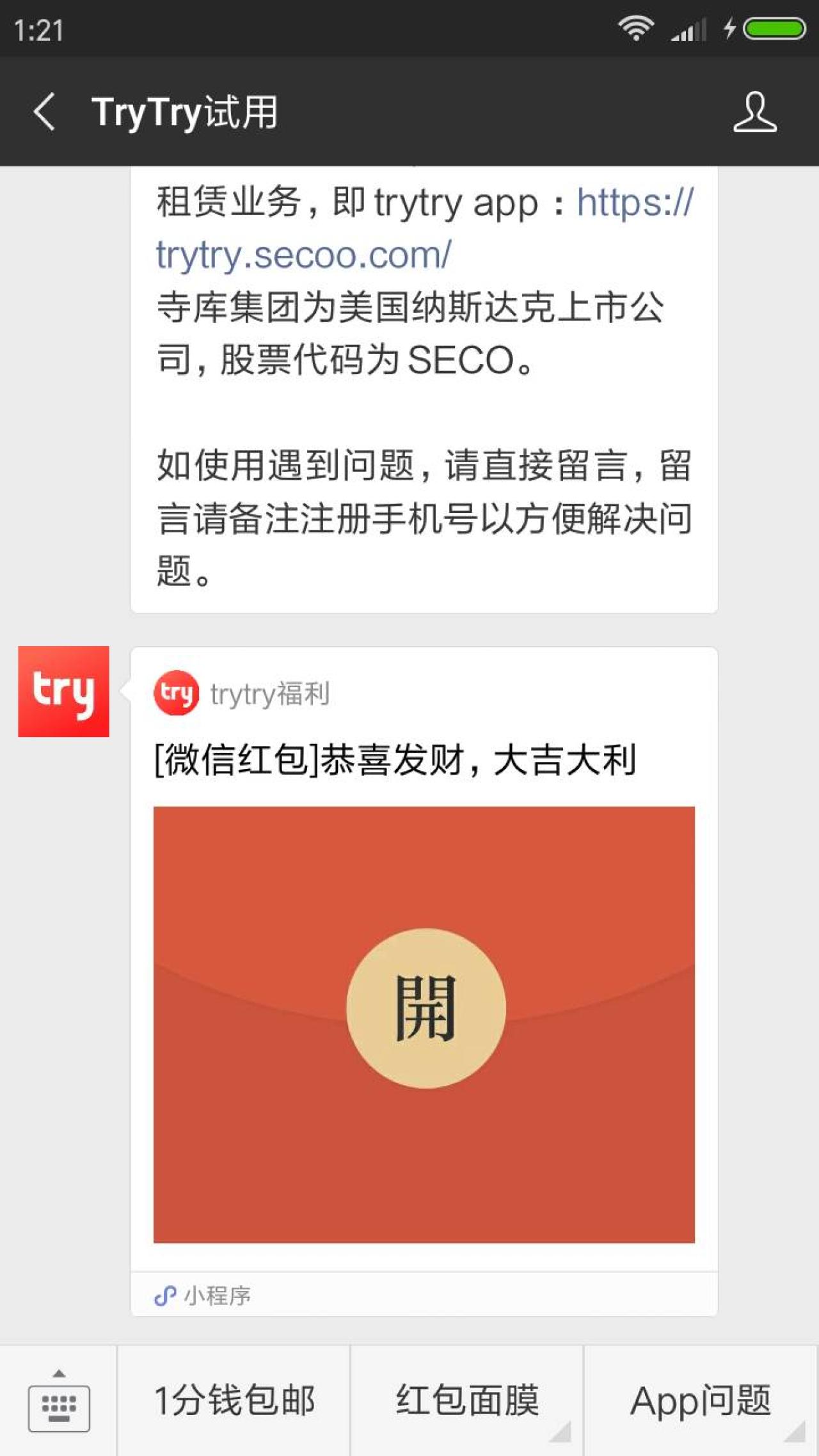Expand the App问题 menu
This screenshot has width=819, height=1456.
pos(701,1401)
